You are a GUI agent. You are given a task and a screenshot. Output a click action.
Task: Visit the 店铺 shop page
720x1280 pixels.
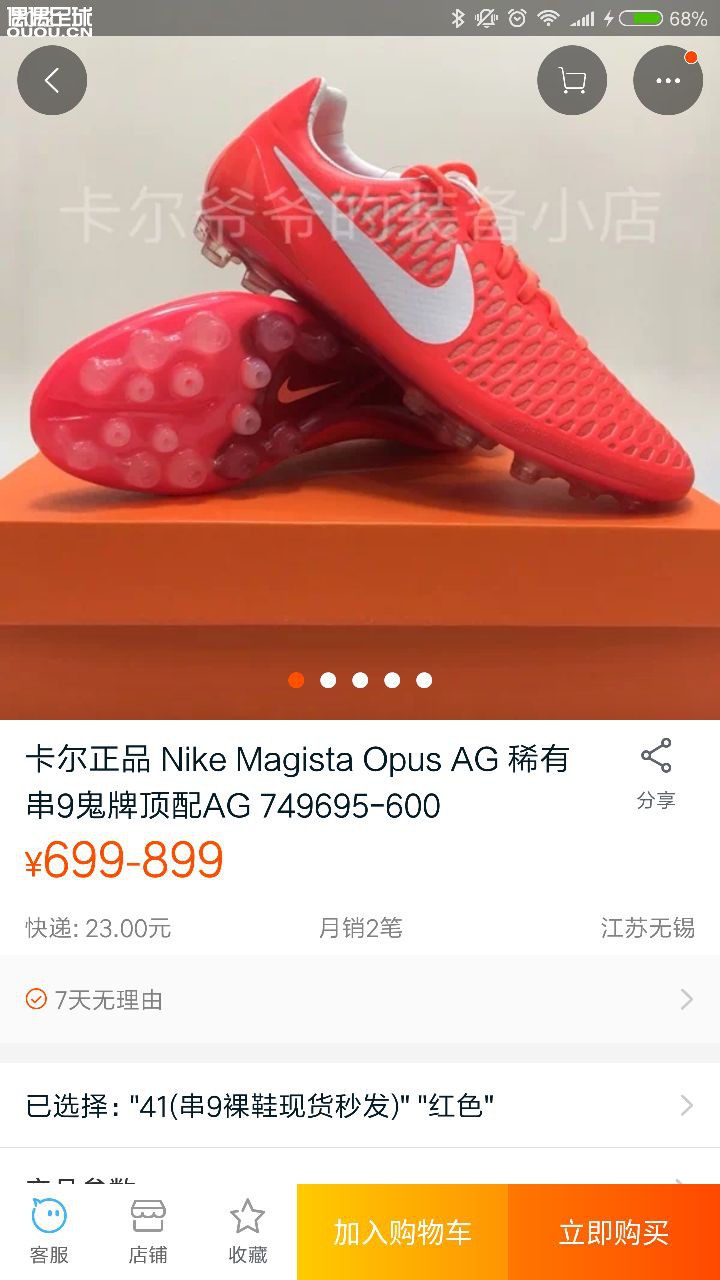pos(148,1230)
